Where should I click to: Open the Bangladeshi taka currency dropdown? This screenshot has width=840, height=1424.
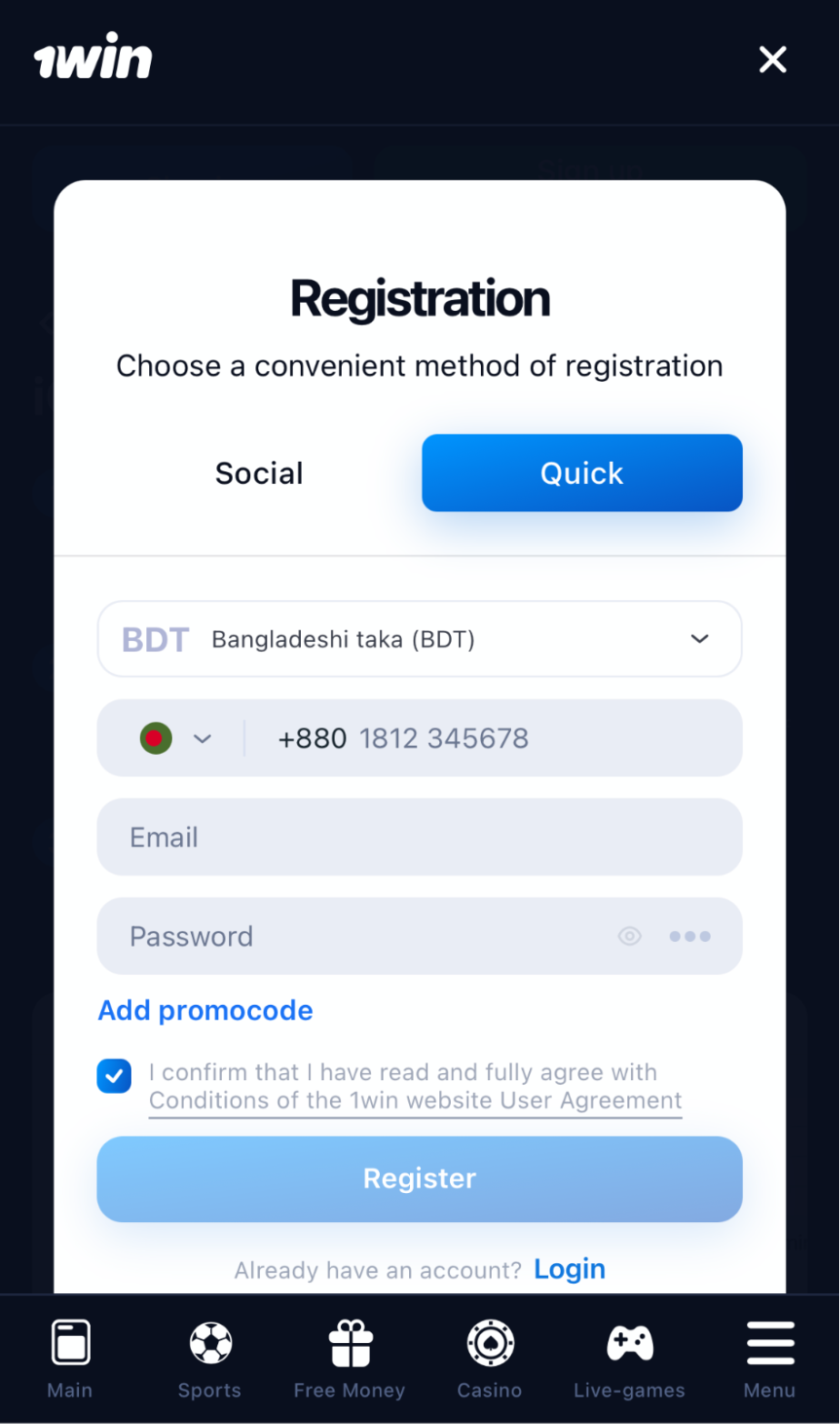tap(419, 639)
